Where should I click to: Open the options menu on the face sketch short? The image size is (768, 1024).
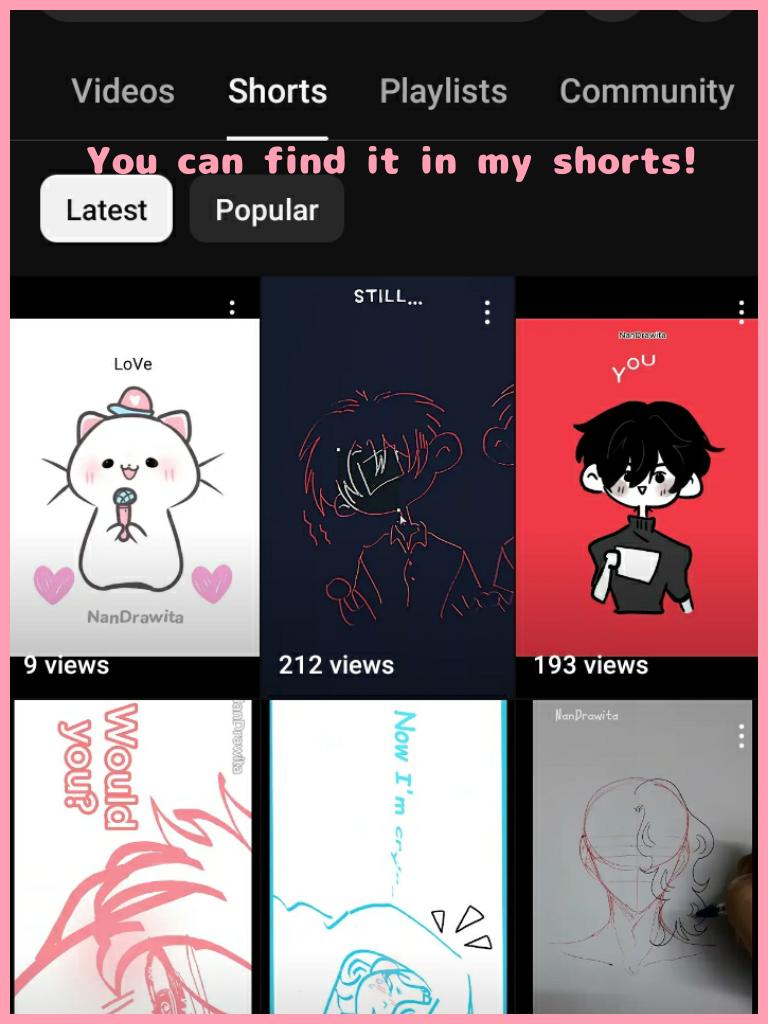[740, 735]
